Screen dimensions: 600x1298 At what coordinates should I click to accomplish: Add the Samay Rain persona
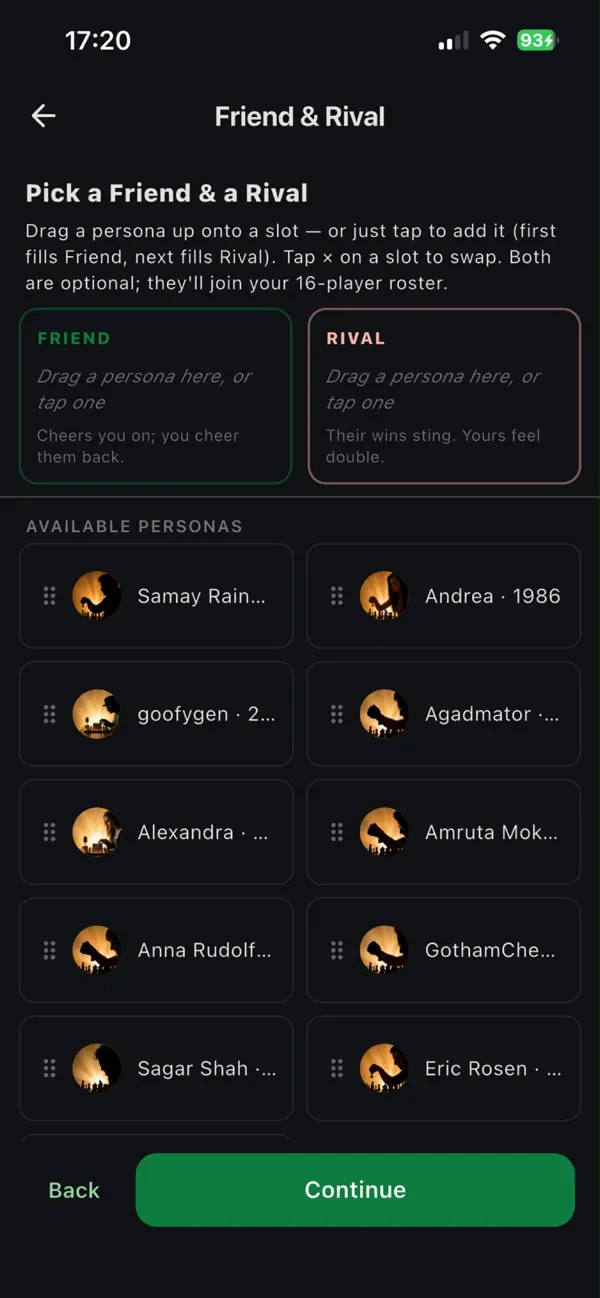[x=156, y=596]
